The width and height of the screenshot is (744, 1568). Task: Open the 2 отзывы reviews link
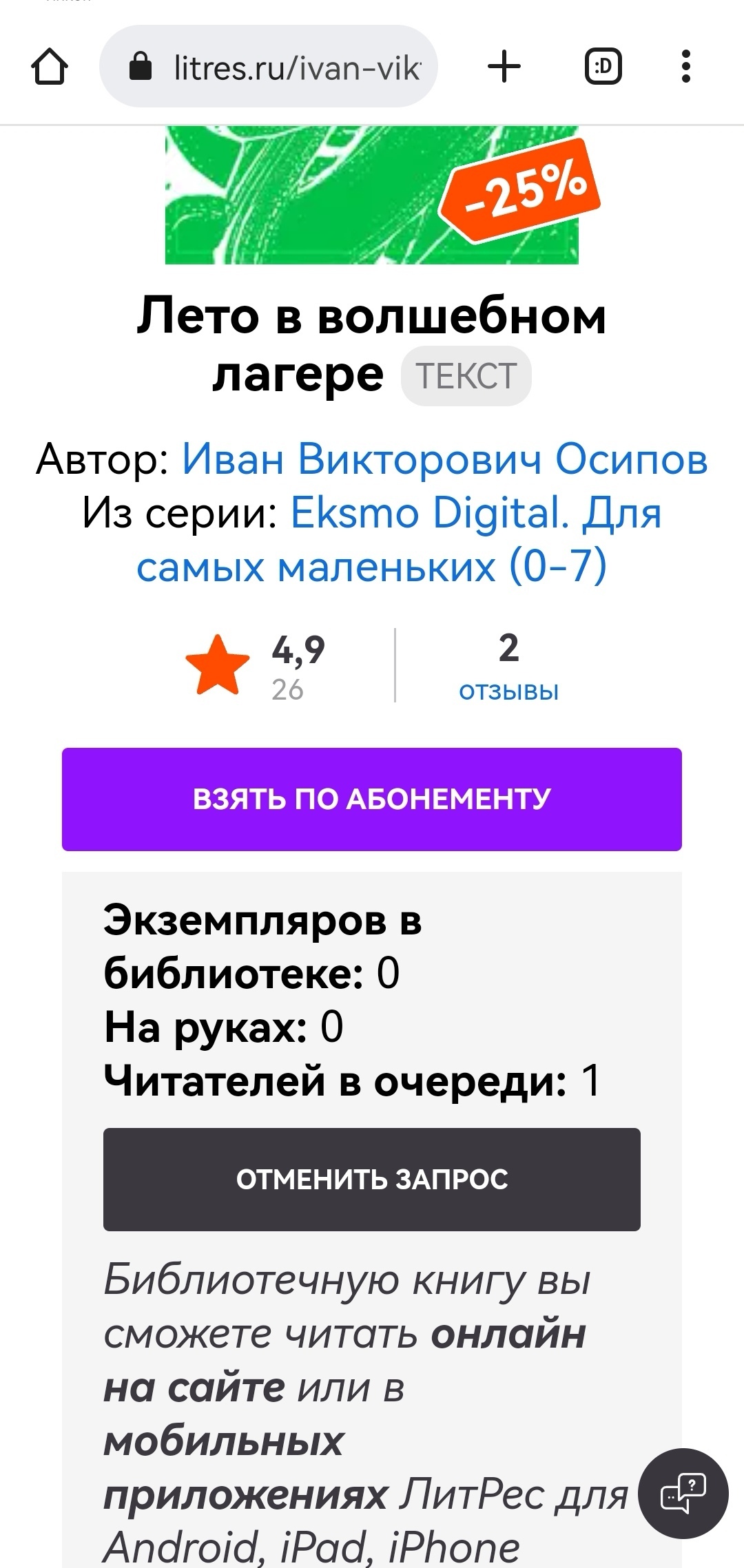pyautogui.click(x=508, y=667)
